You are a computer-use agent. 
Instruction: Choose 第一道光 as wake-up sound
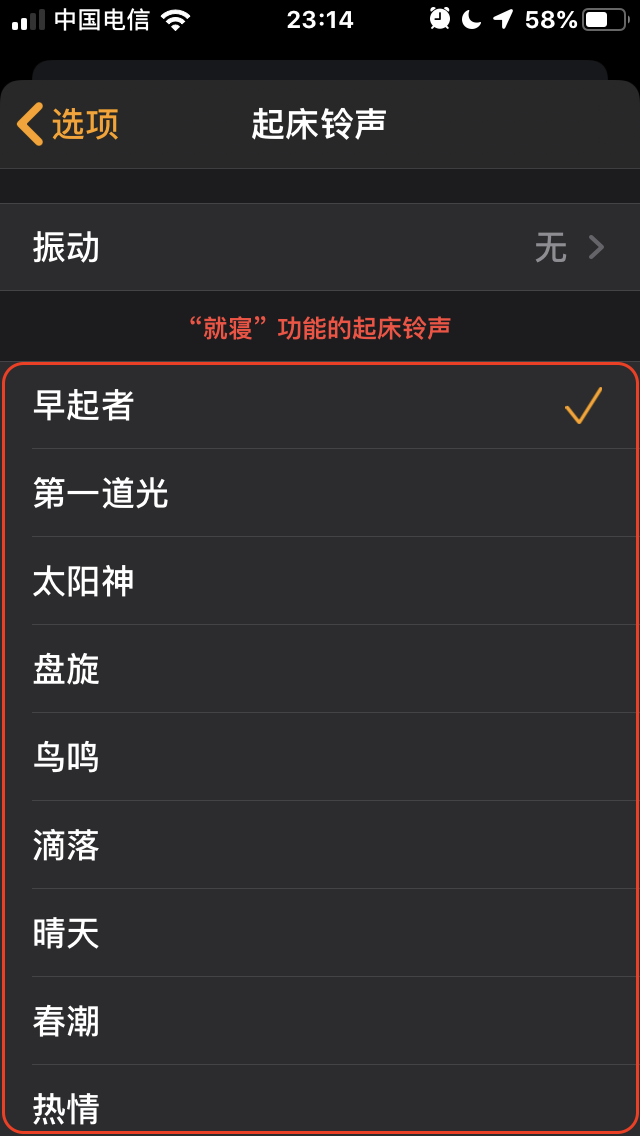[320, 494]
